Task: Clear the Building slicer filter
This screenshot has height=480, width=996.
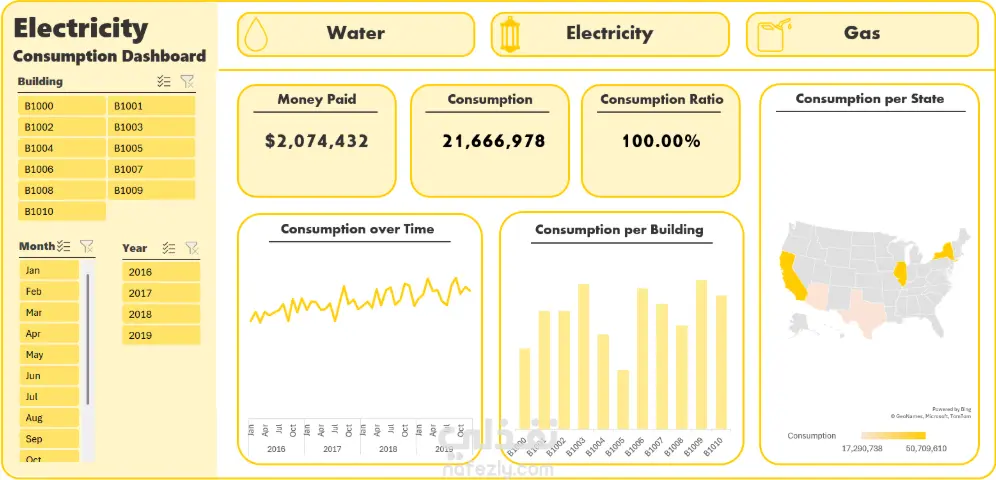Action: (x=187, y=81)
